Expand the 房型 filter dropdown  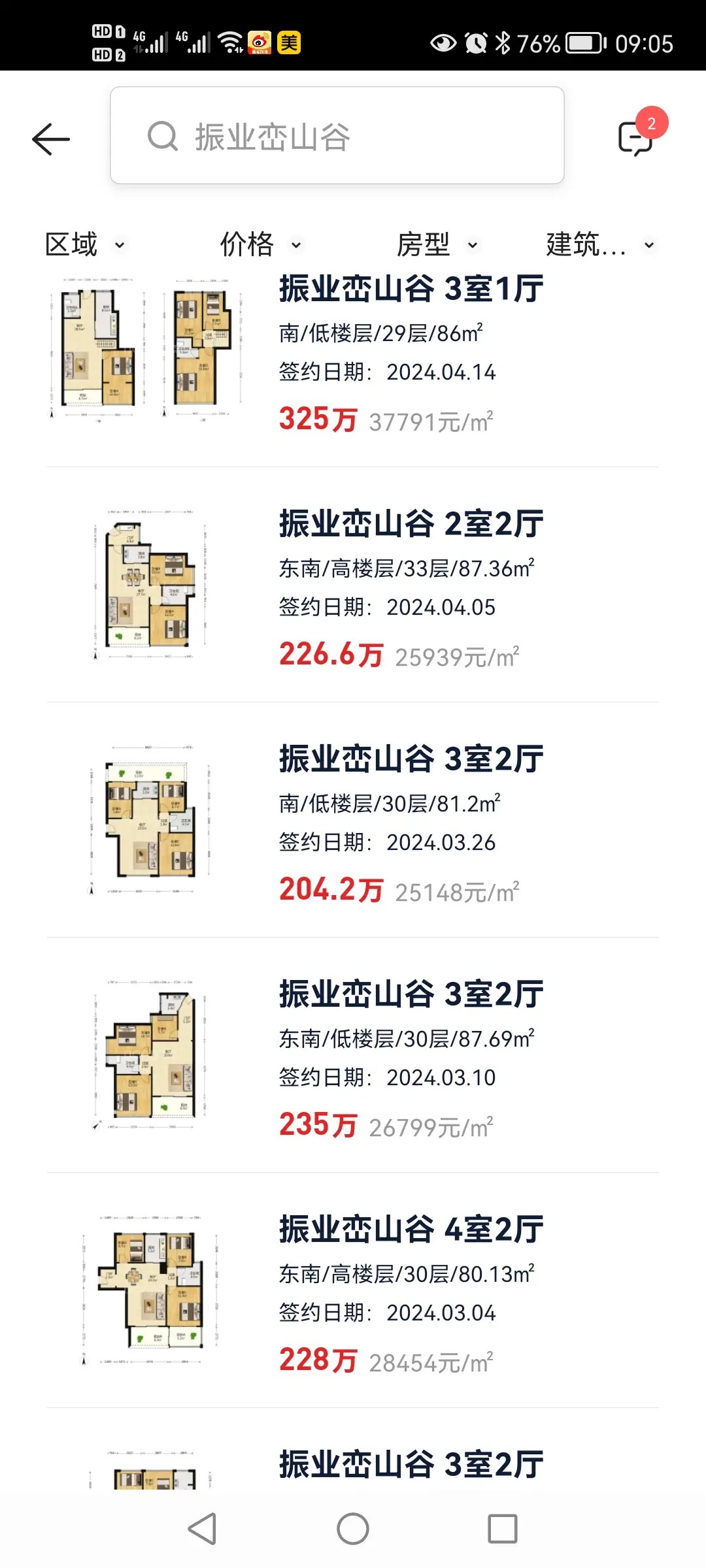[x=437, y=245]
